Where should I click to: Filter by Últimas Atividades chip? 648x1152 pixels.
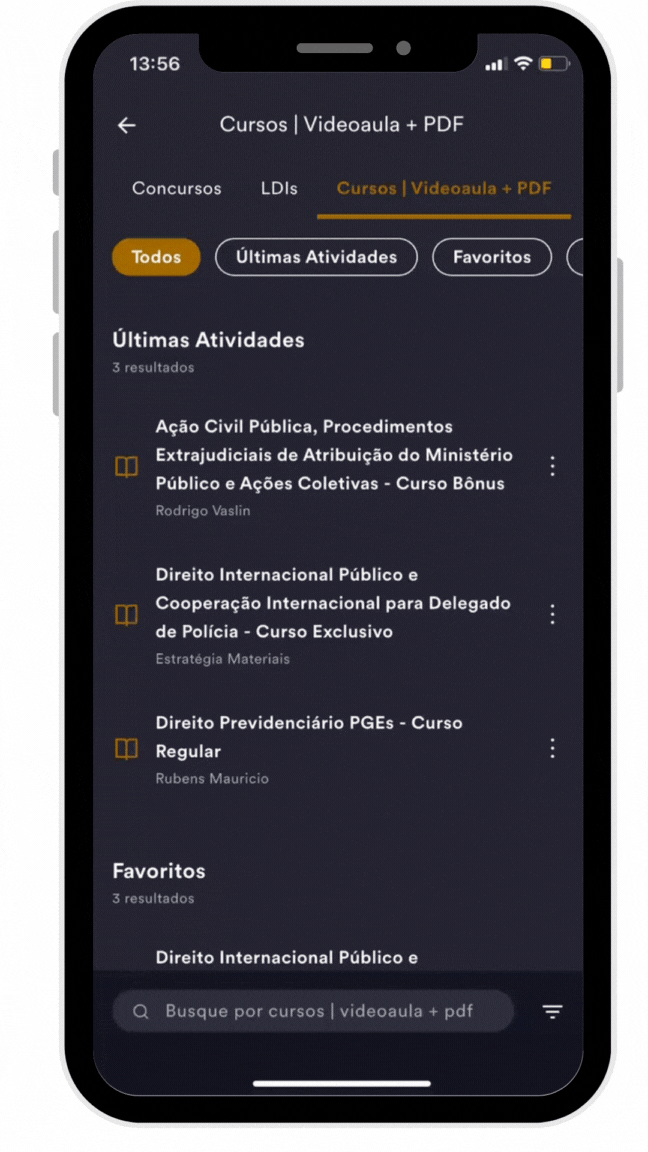tap(316, 257)
